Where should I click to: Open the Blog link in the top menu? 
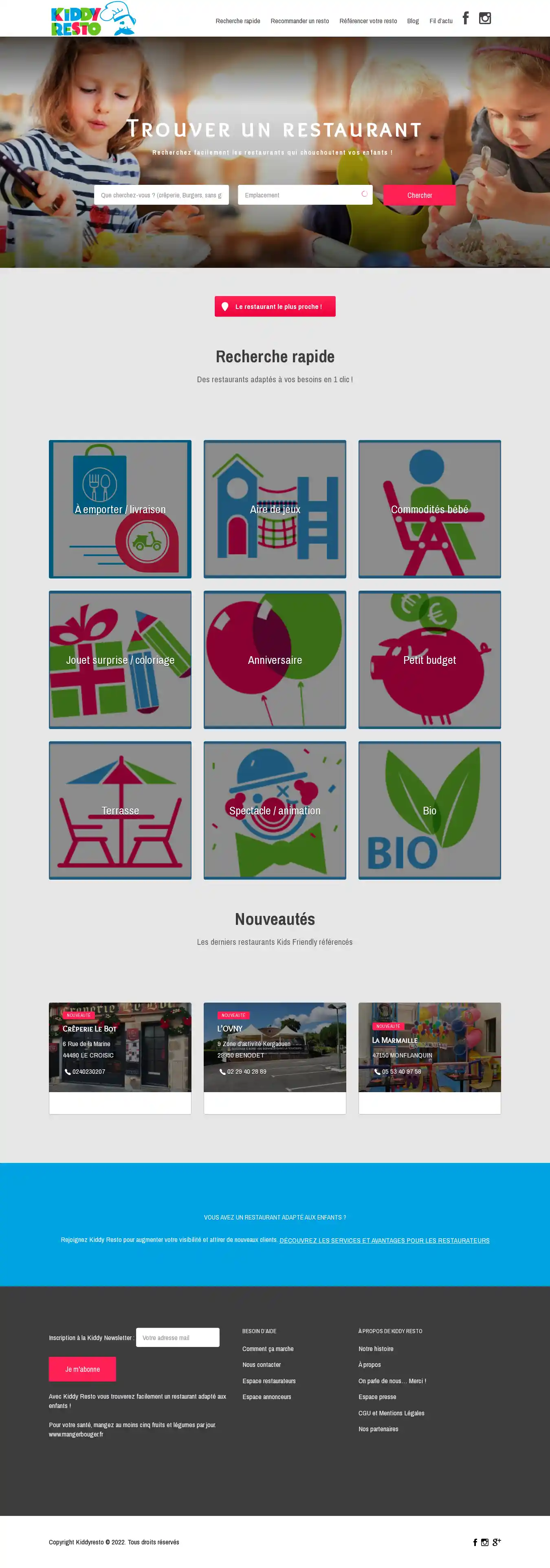pyautogui.click(x=412, y=21)
